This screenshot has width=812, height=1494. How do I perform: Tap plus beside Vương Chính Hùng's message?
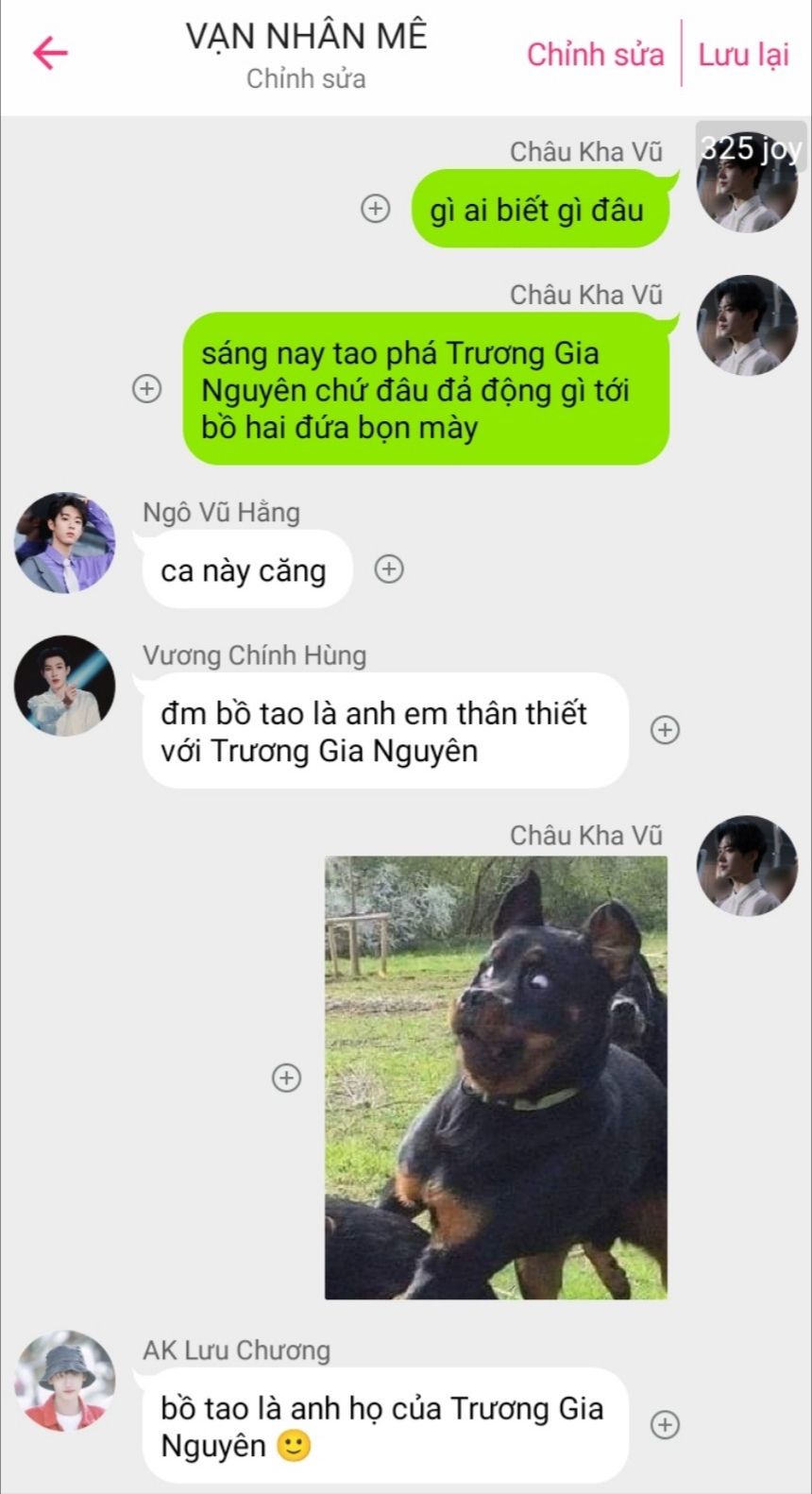(x=666, y=730)
